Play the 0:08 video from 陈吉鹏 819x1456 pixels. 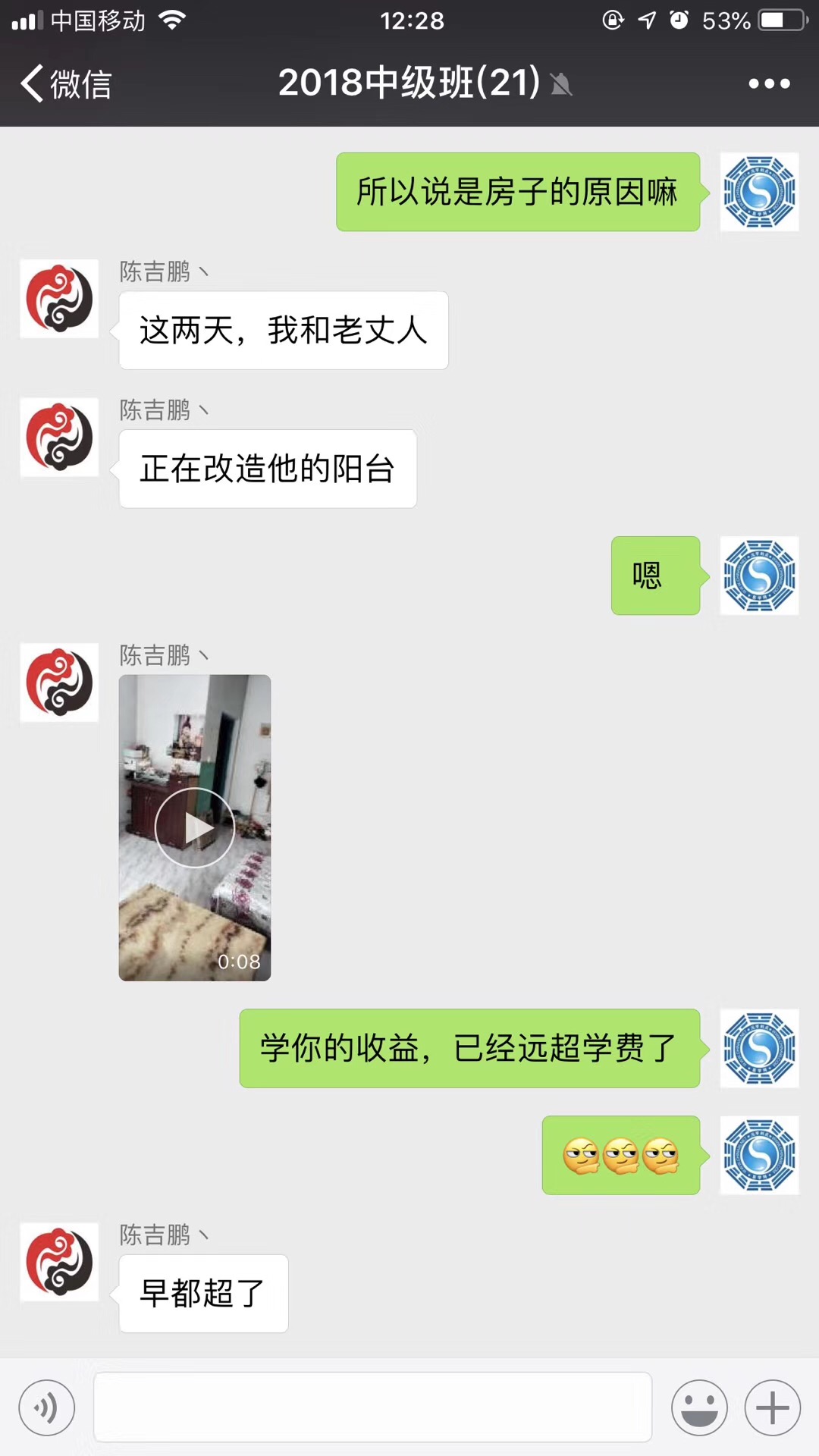[195, 827]
